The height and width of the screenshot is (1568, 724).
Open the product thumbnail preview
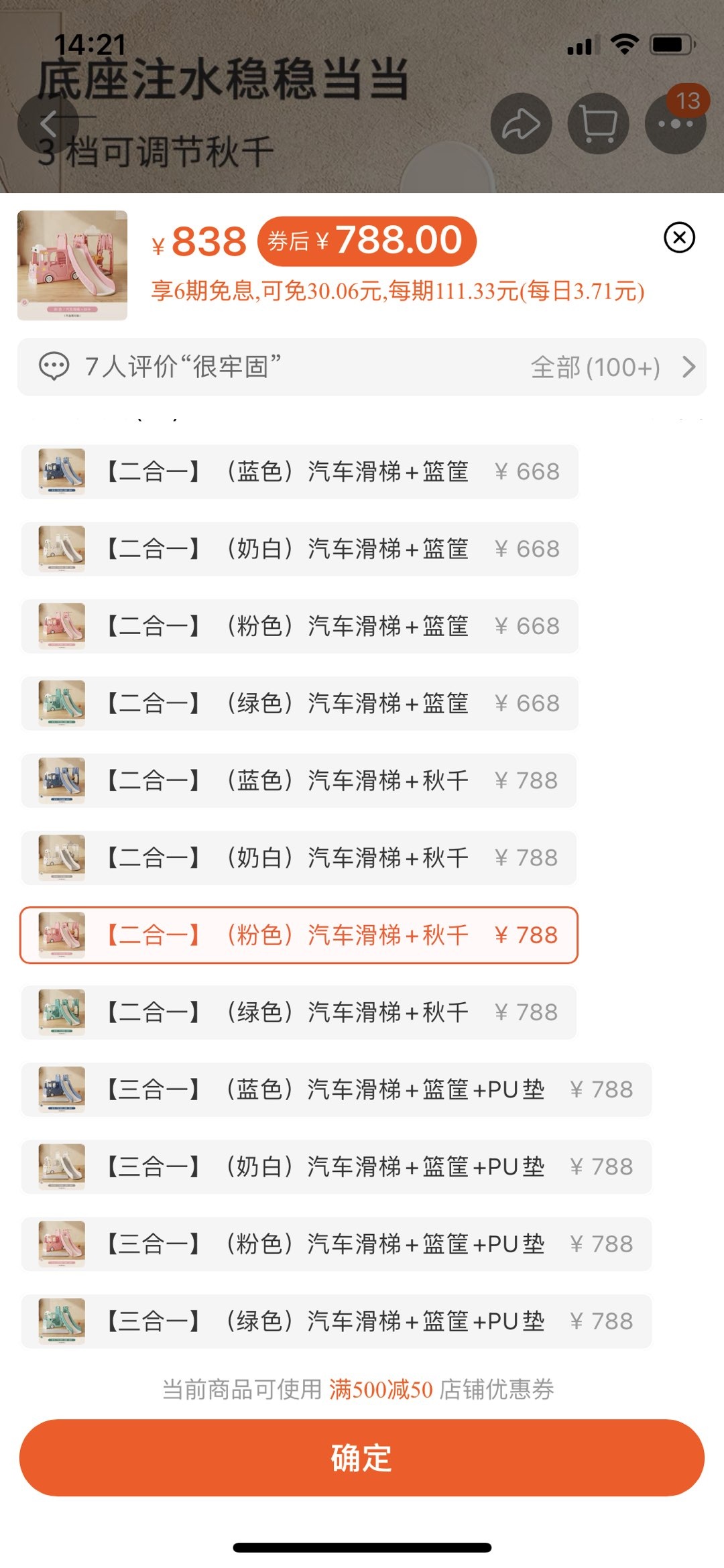(72, 265)
